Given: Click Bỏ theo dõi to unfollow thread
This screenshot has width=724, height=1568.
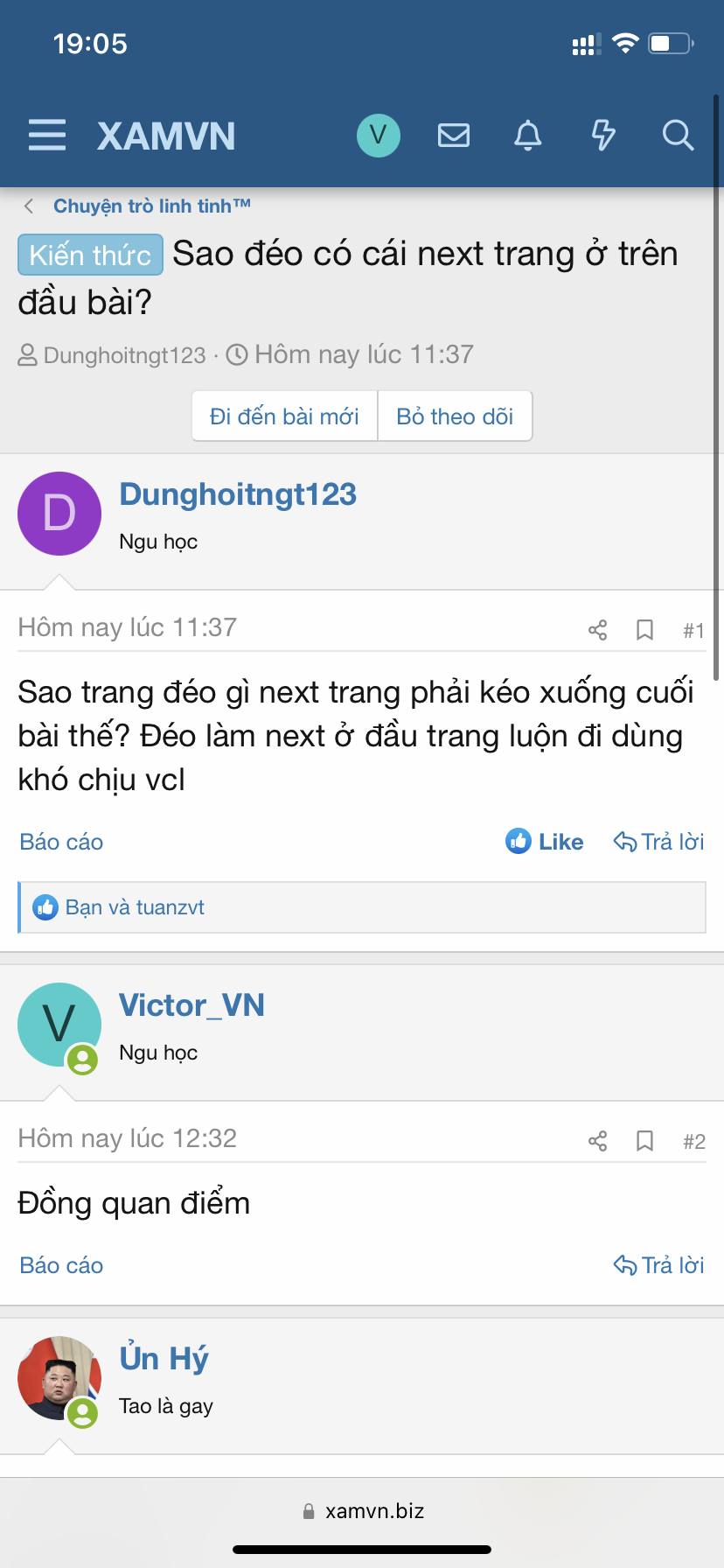Looking at the screenshot, I should coord(455,416).
